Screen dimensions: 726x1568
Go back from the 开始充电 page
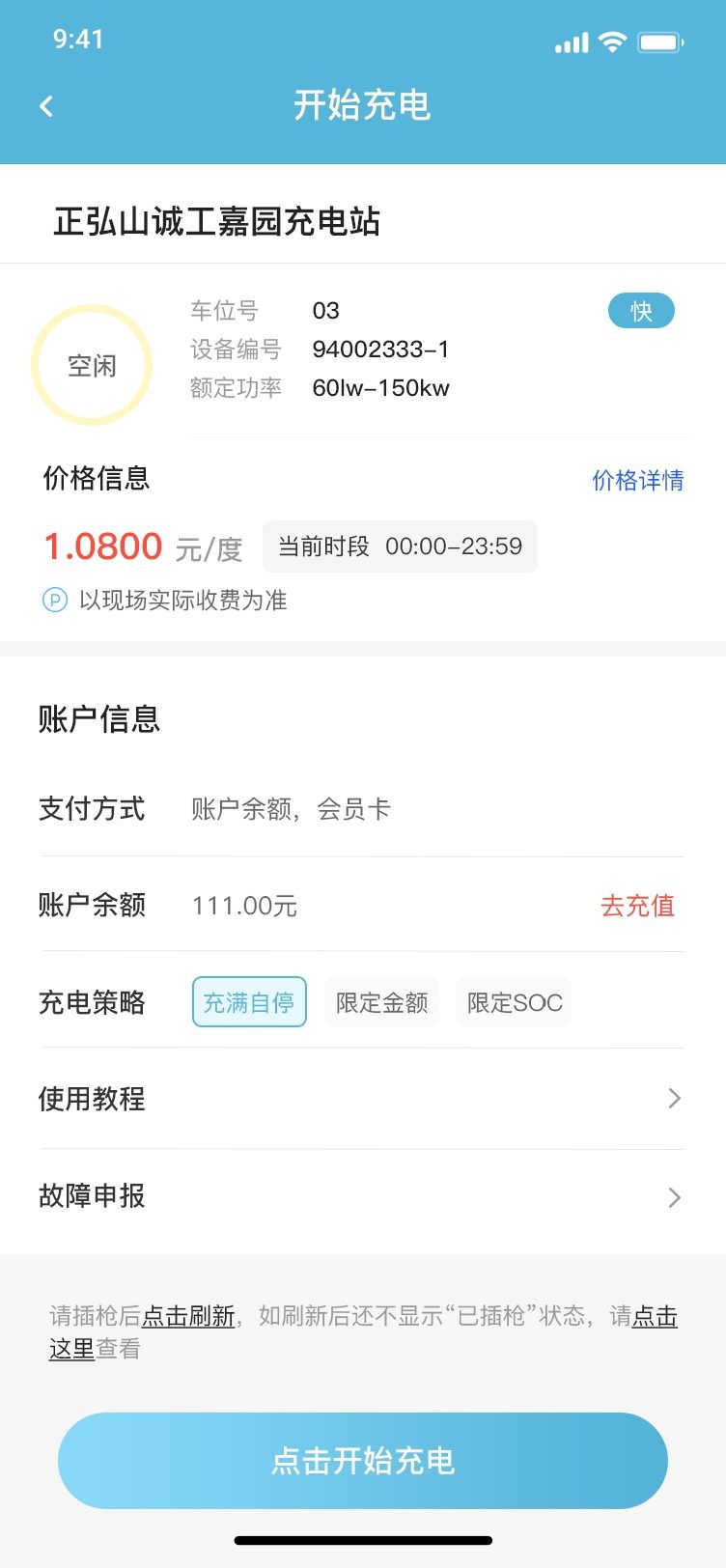coord(46,106)
